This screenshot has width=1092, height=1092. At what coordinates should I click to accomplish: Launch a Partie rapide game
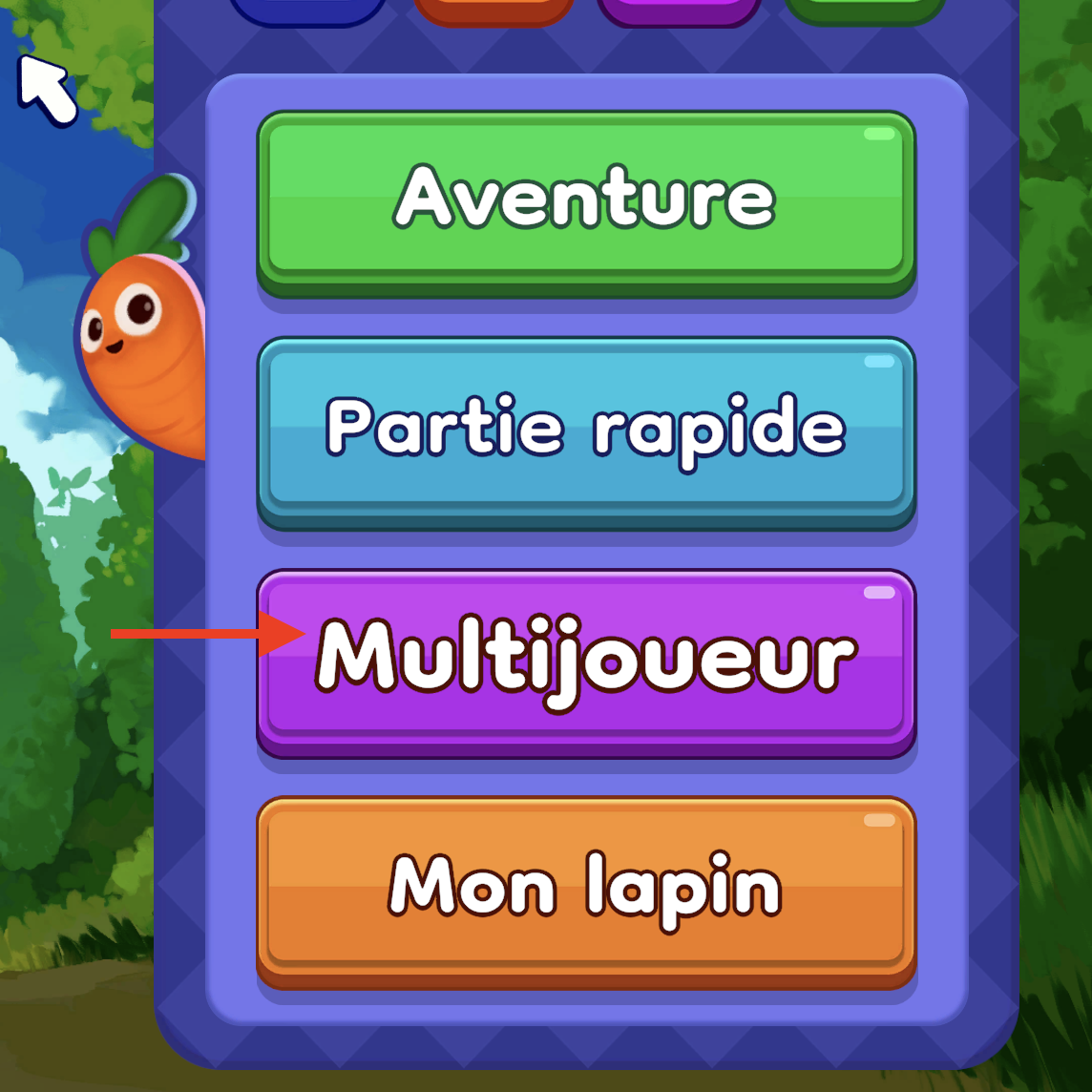tap(586, 427)
